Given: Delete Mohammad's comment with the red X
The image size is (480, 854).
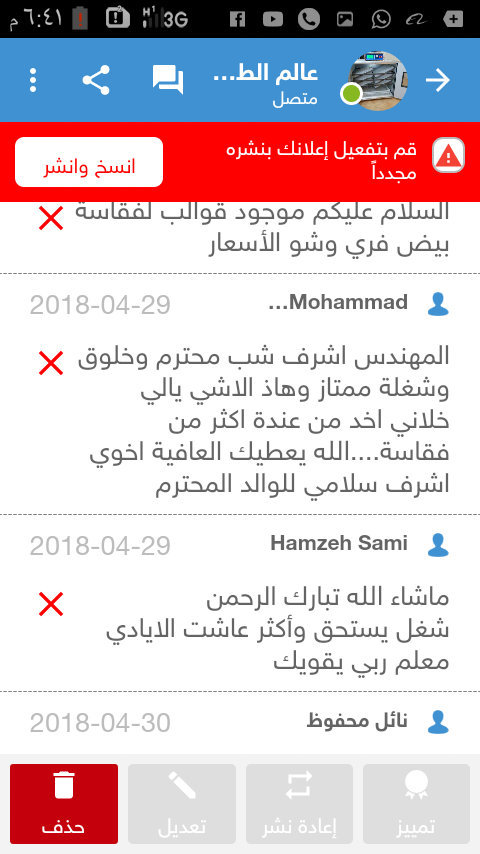Looking at the screenshot, I should click(x=51, y=363).
